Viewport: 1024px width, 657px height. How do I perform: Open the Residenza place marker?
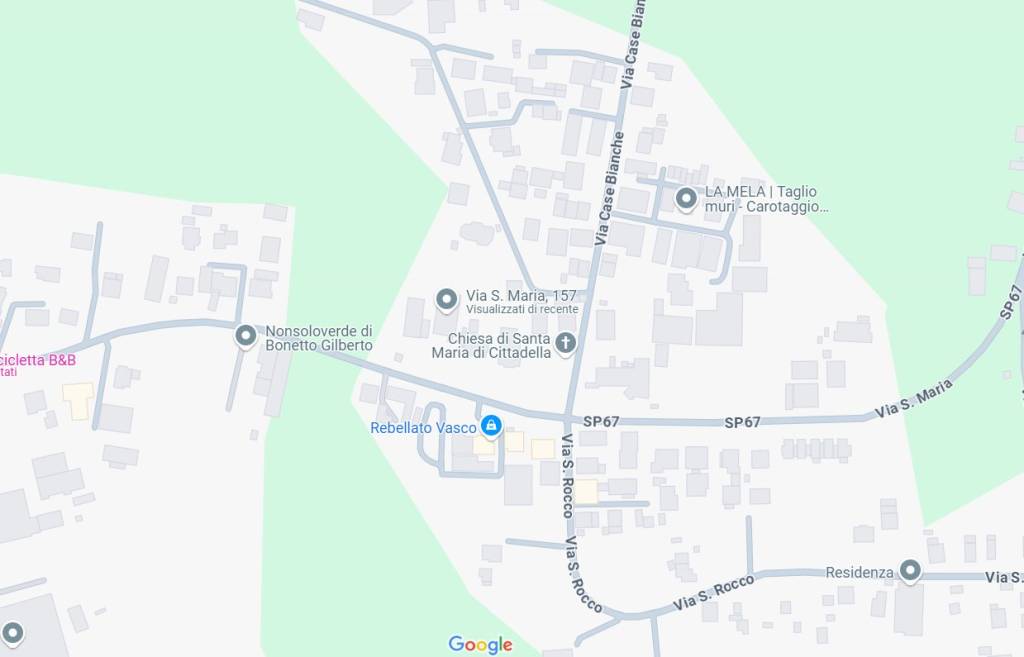910,571
